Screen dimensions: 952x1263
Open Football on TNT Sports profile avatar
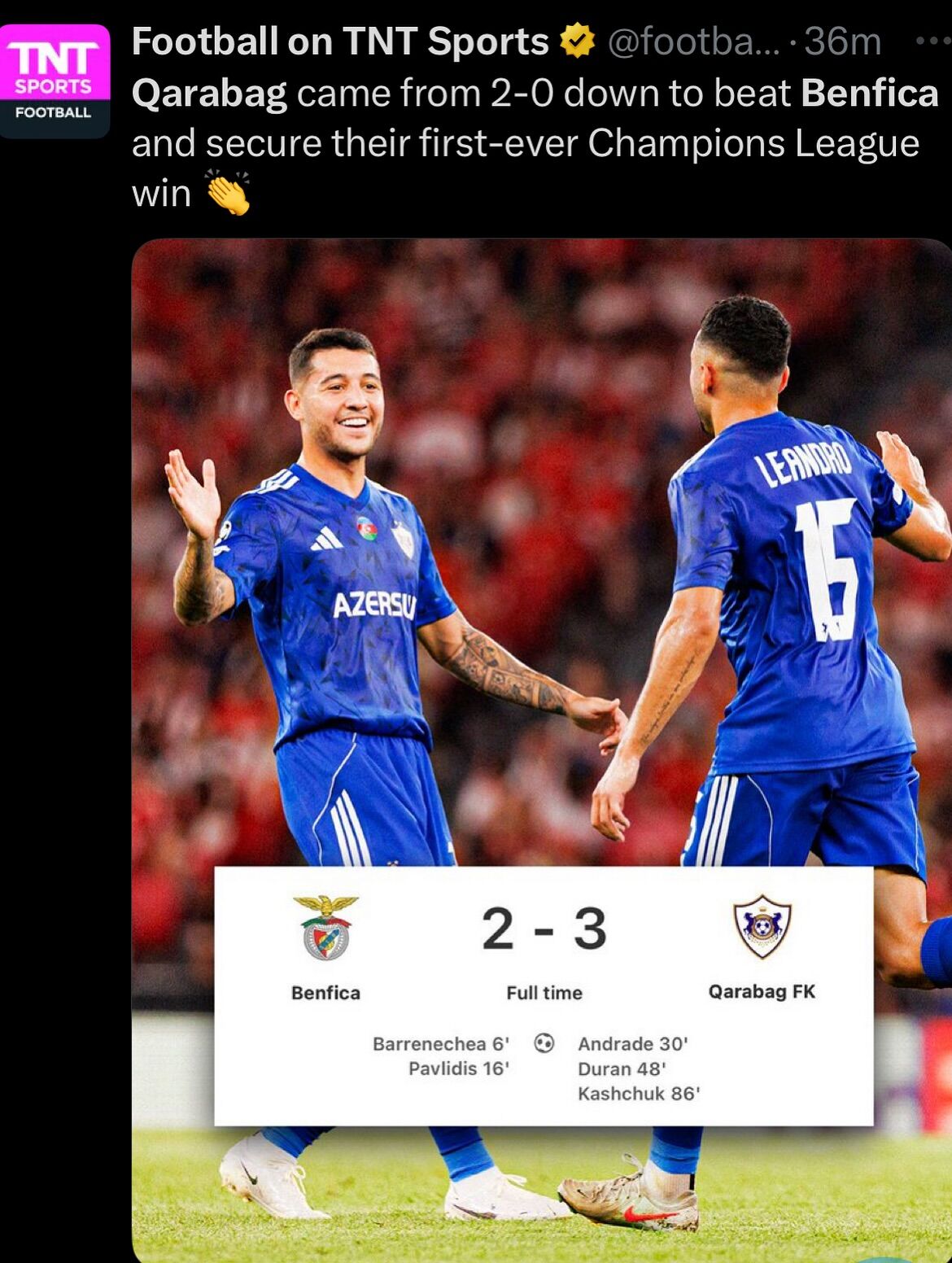pos(55,81)
